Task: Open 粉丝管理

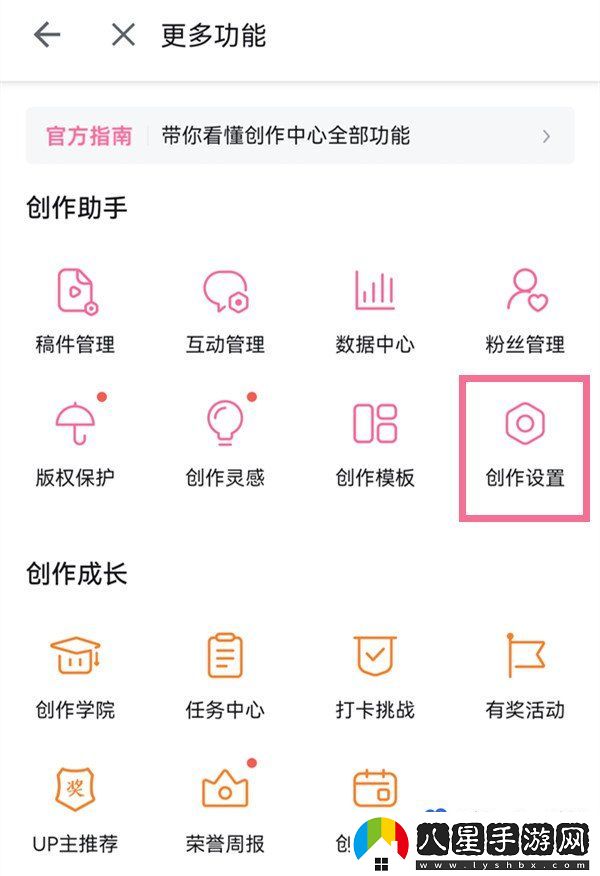Action: (525, 310)
